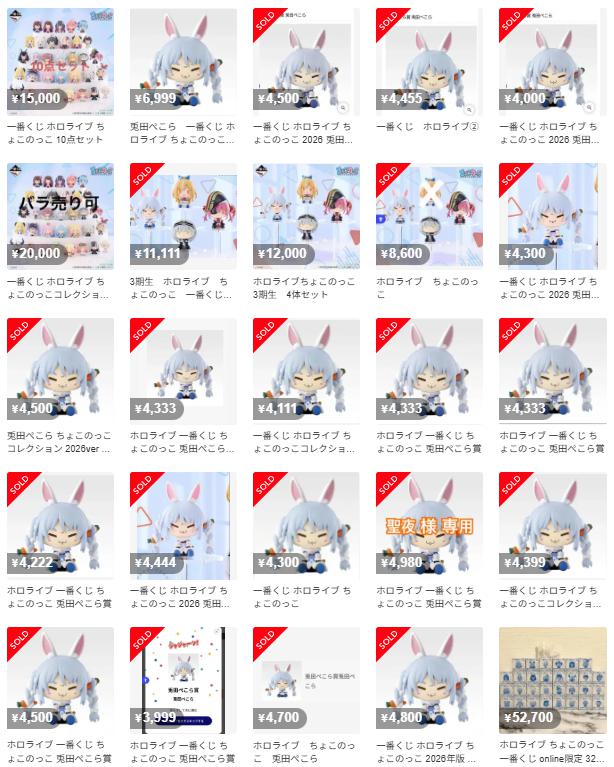
Task: View the sold ¥3,999 screenshot listing
Action: (x=183, y=680)
